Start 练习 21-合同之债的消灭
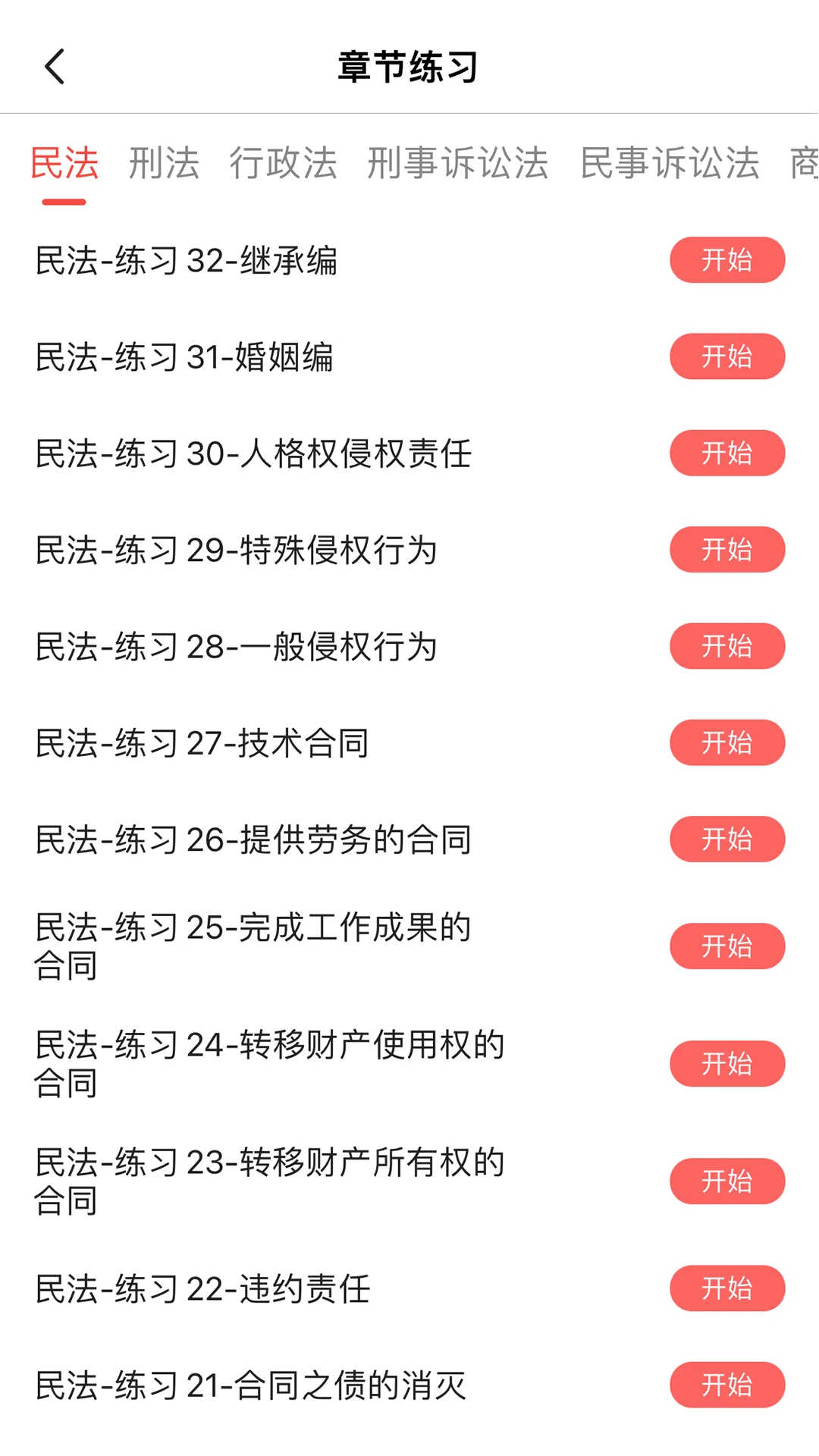Viewport: 819px width, 1456px height. coord(726,1384)
